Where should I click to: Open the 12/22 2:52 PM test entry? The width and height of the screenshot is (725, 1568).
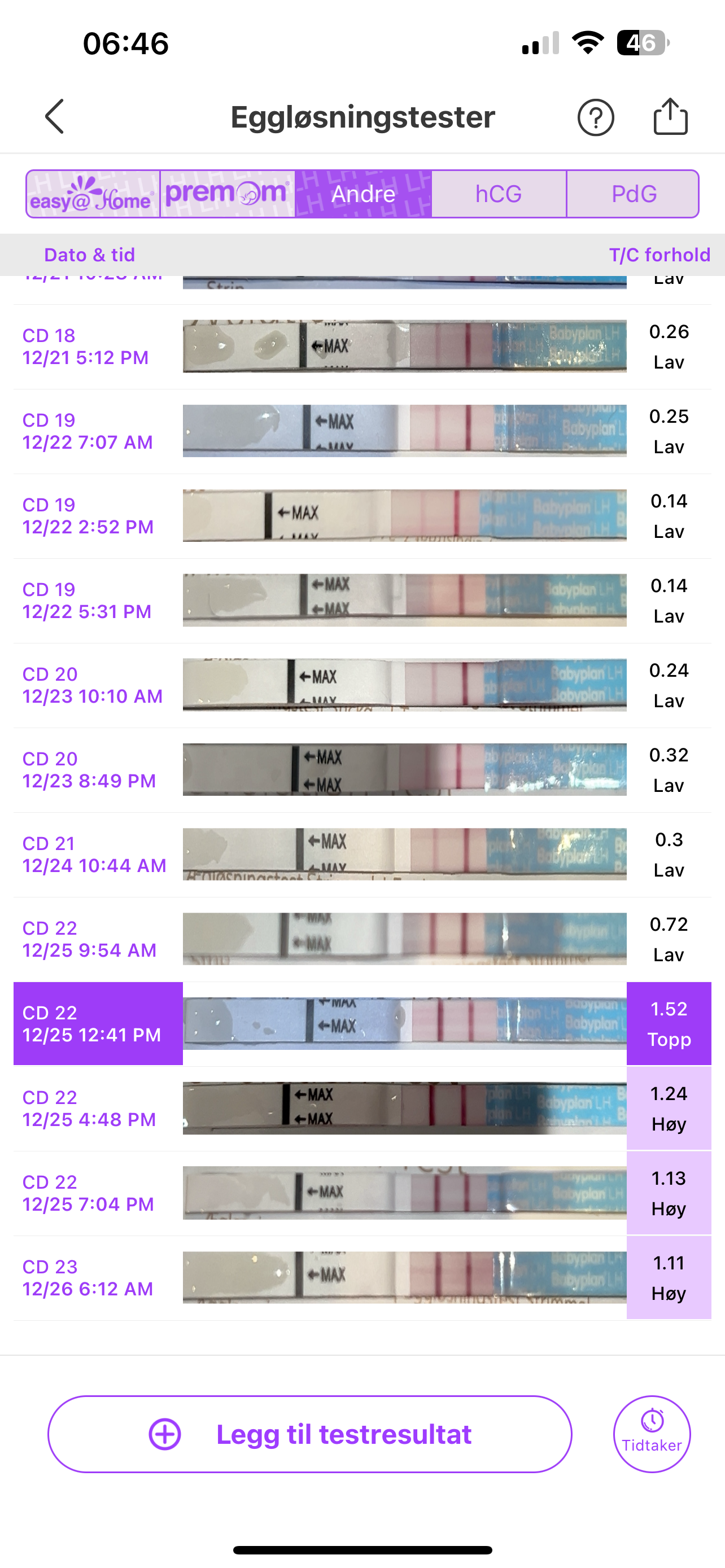[361, 515]
